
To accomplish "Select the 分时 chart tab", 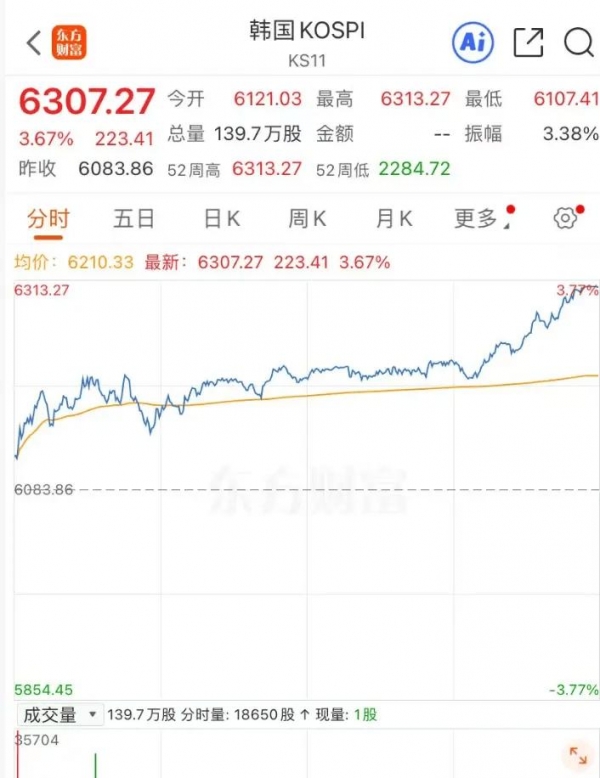I will 48,219.
